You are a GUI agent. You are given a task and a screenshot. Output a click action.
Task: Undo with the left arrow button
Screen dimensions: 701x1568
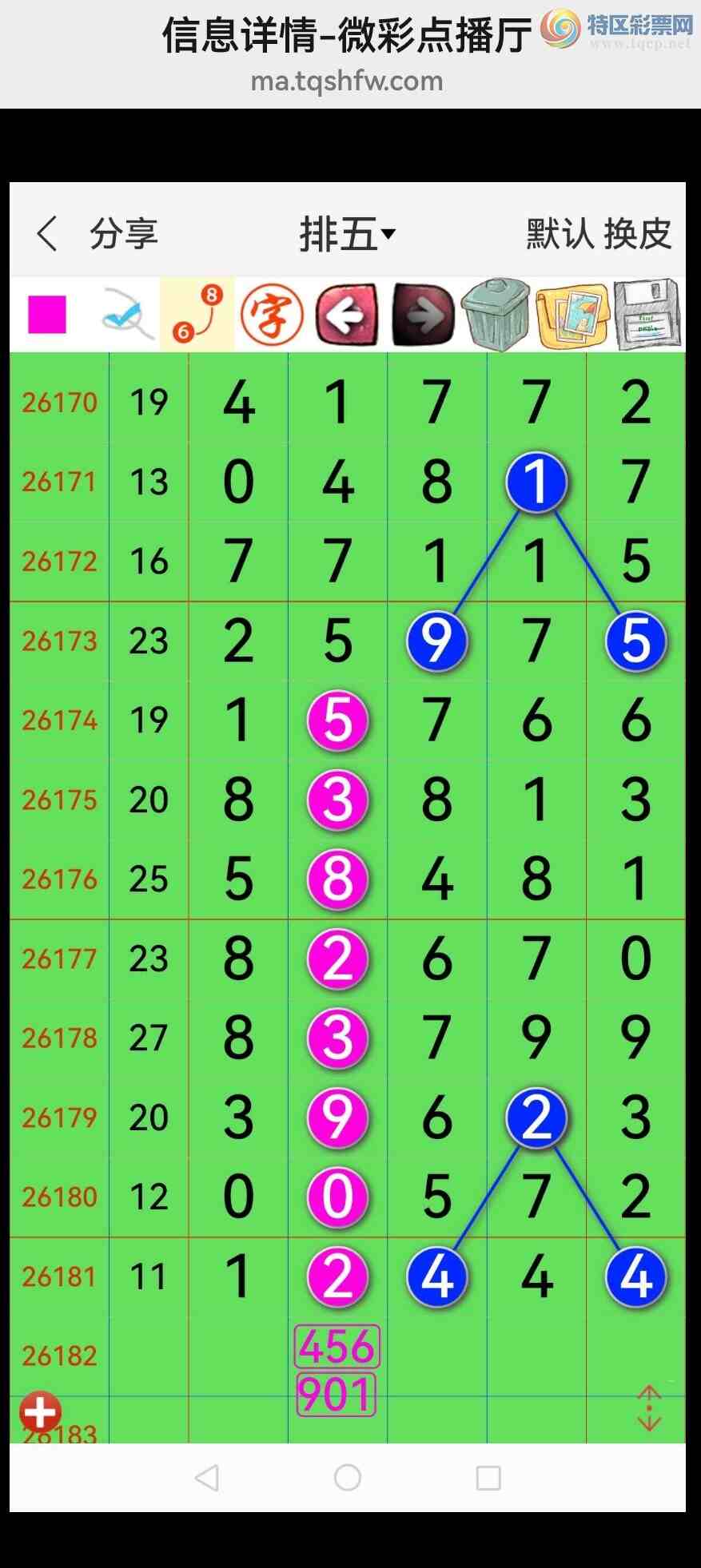(347, 315)
